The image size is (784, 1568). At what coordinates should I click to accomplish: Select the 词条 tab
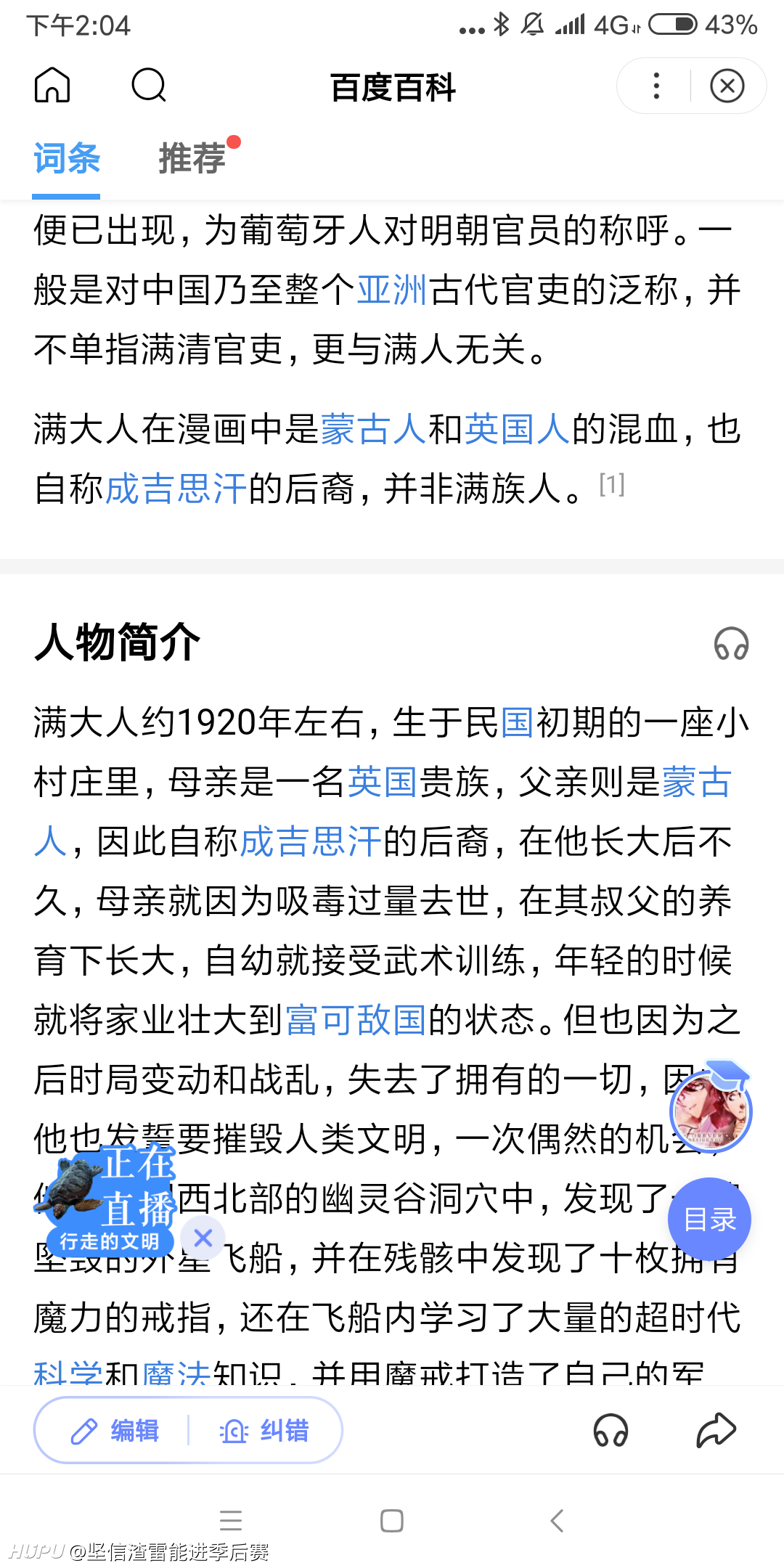point(67,158)
